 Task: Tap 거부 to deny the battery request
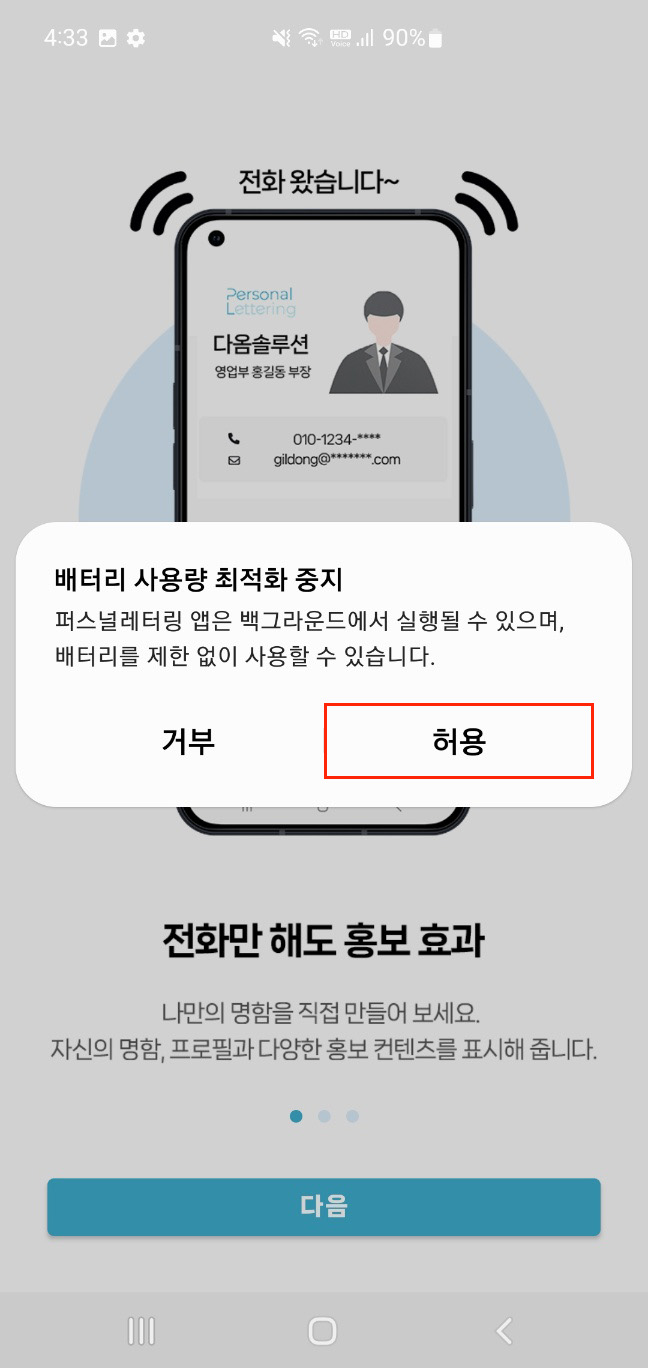click(x=188, y=741)
